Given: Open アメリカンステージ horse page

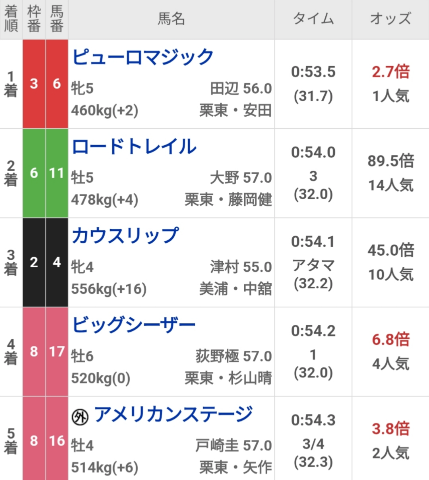Looking at the screenshot, I should [x=173, y=414].
